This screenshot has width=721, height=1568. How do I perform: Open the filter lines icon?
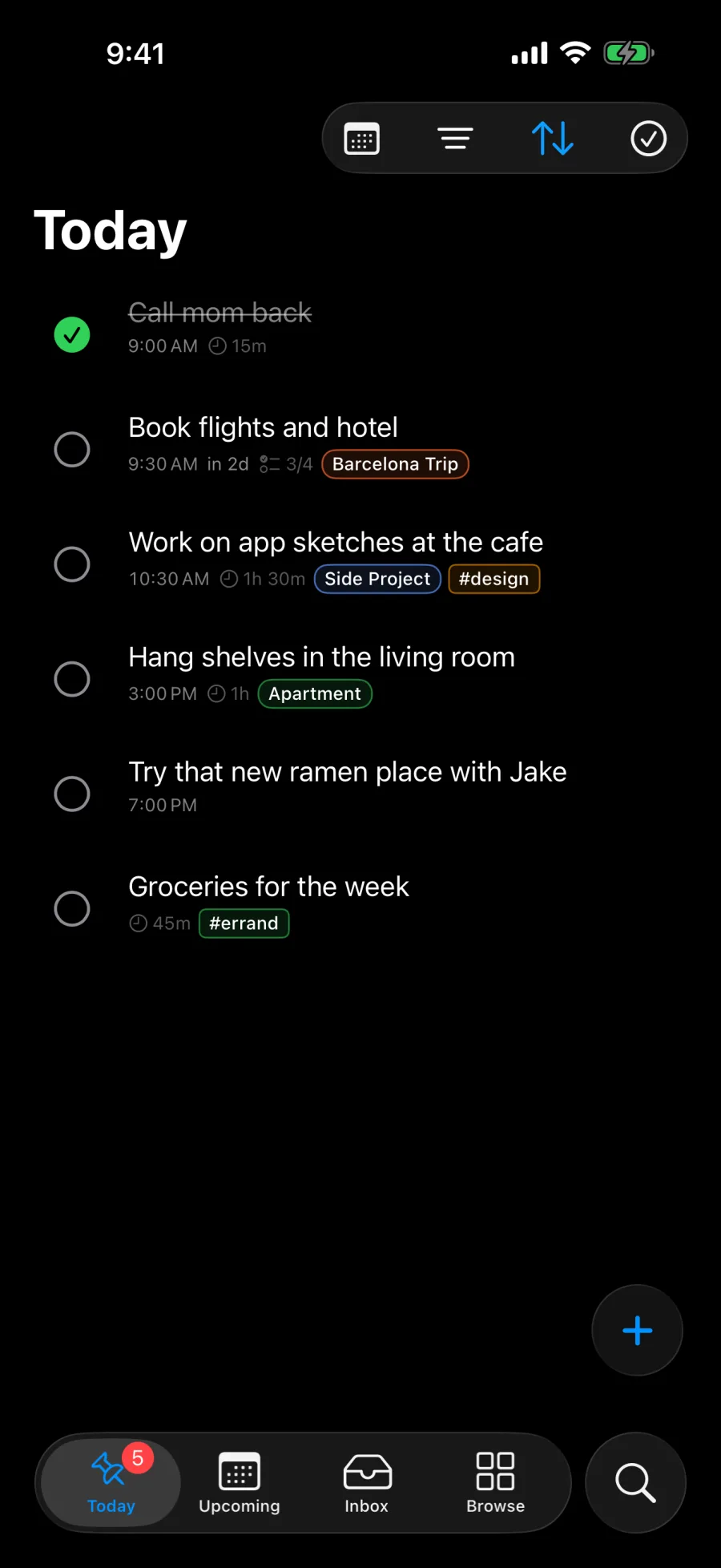coord(455,139)
